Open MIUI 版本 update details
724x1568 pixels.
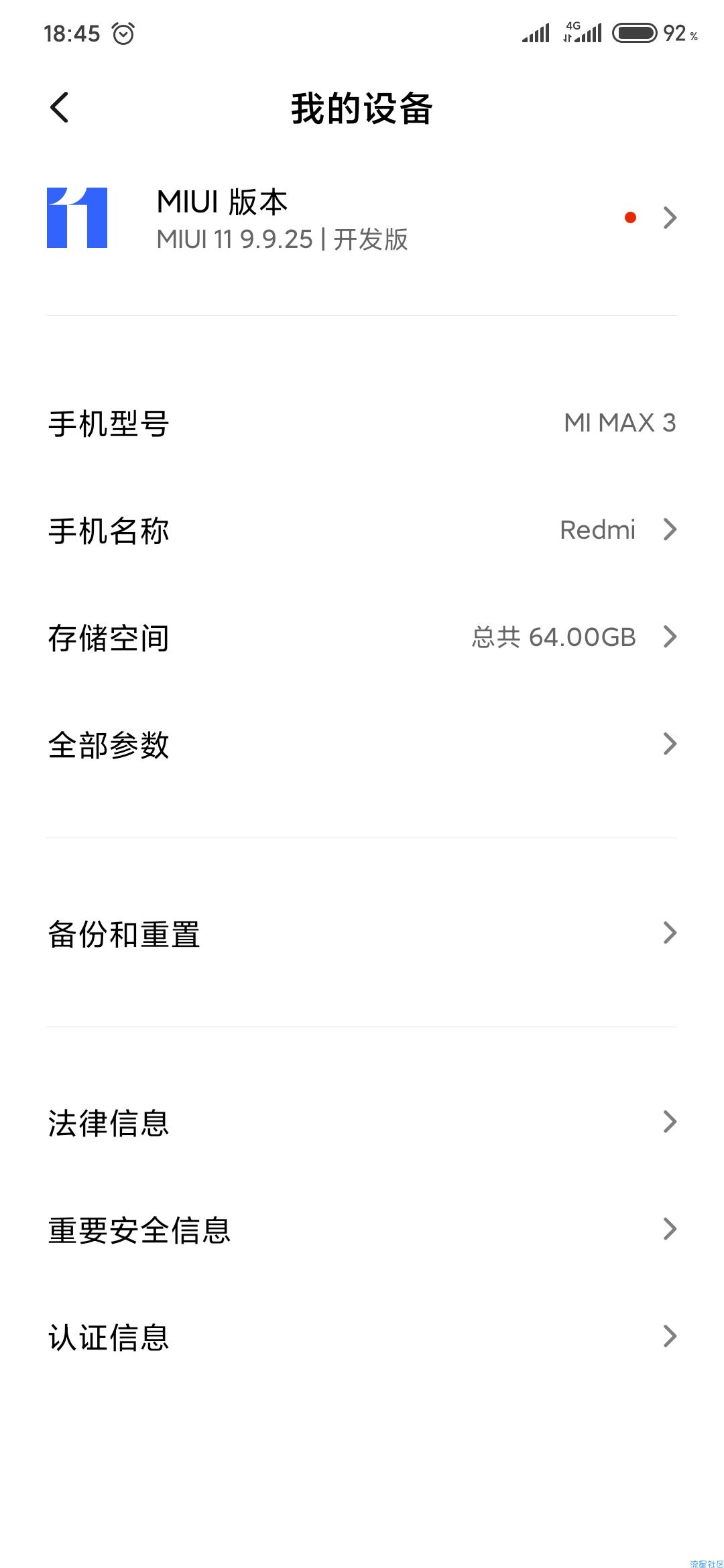[x=362, y=218]
